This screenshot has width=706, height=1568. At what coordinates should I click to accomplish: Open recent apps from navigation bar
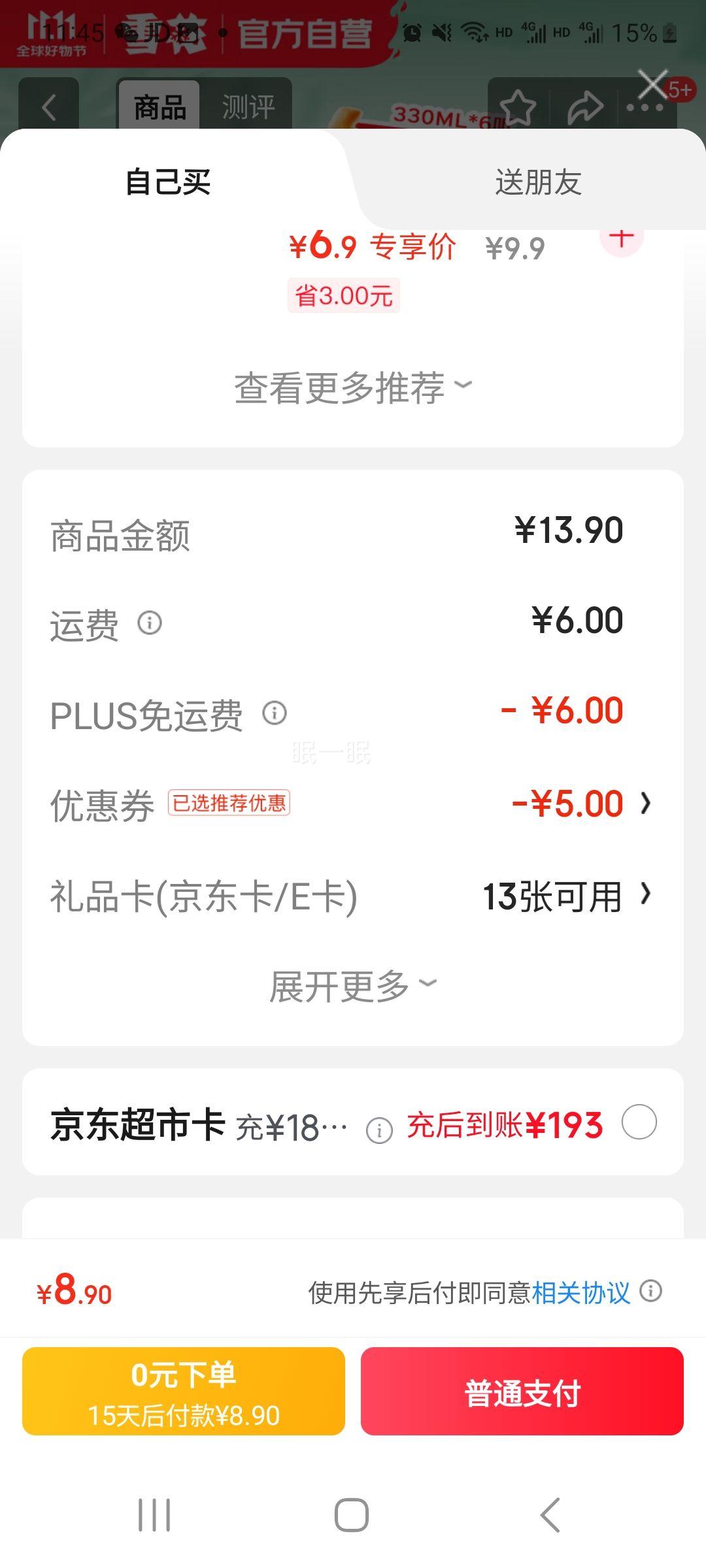[x=154, y=1515]
